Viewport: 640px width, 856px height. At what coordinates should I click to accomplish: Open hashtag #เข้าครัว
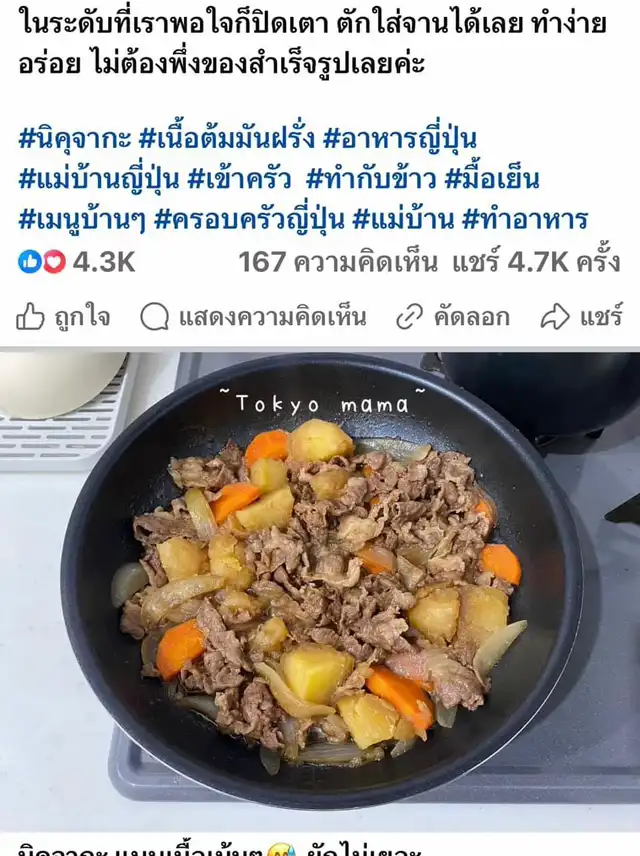click(x=245, y=178)
